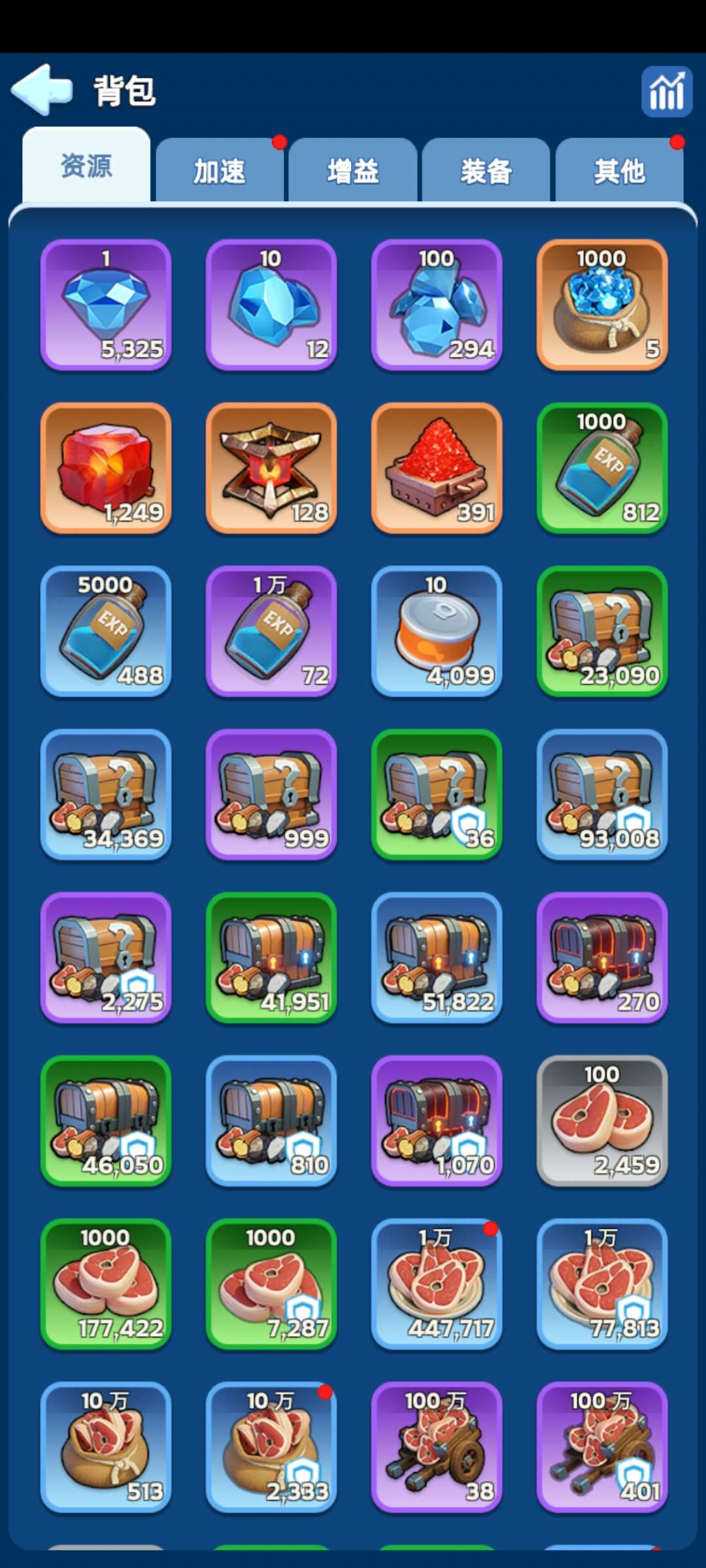Open the purple chest with 999
The width and height of the screenshot is (706, 1568).
tap(271, 794)
